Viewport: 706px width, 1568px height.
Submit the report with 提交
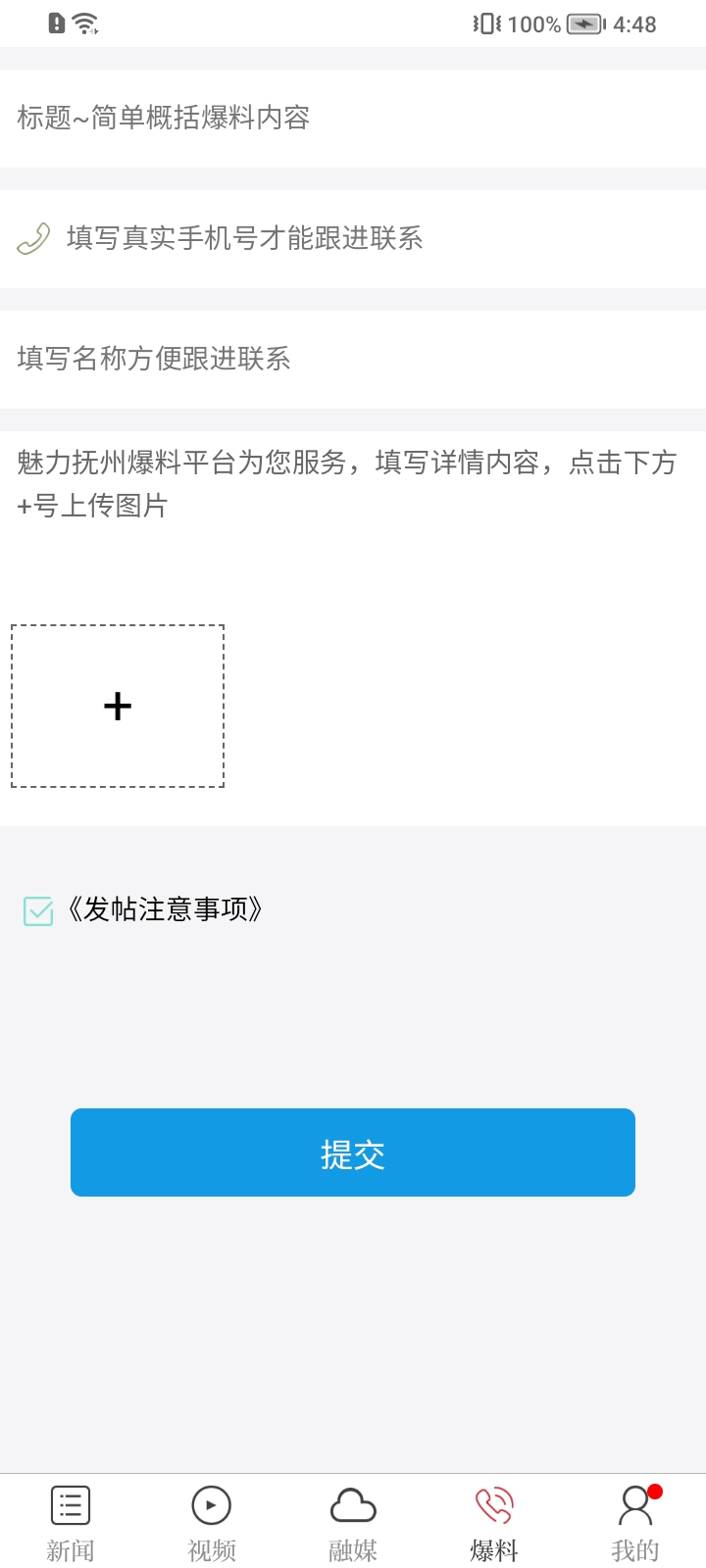click(x=353, y=1152)
